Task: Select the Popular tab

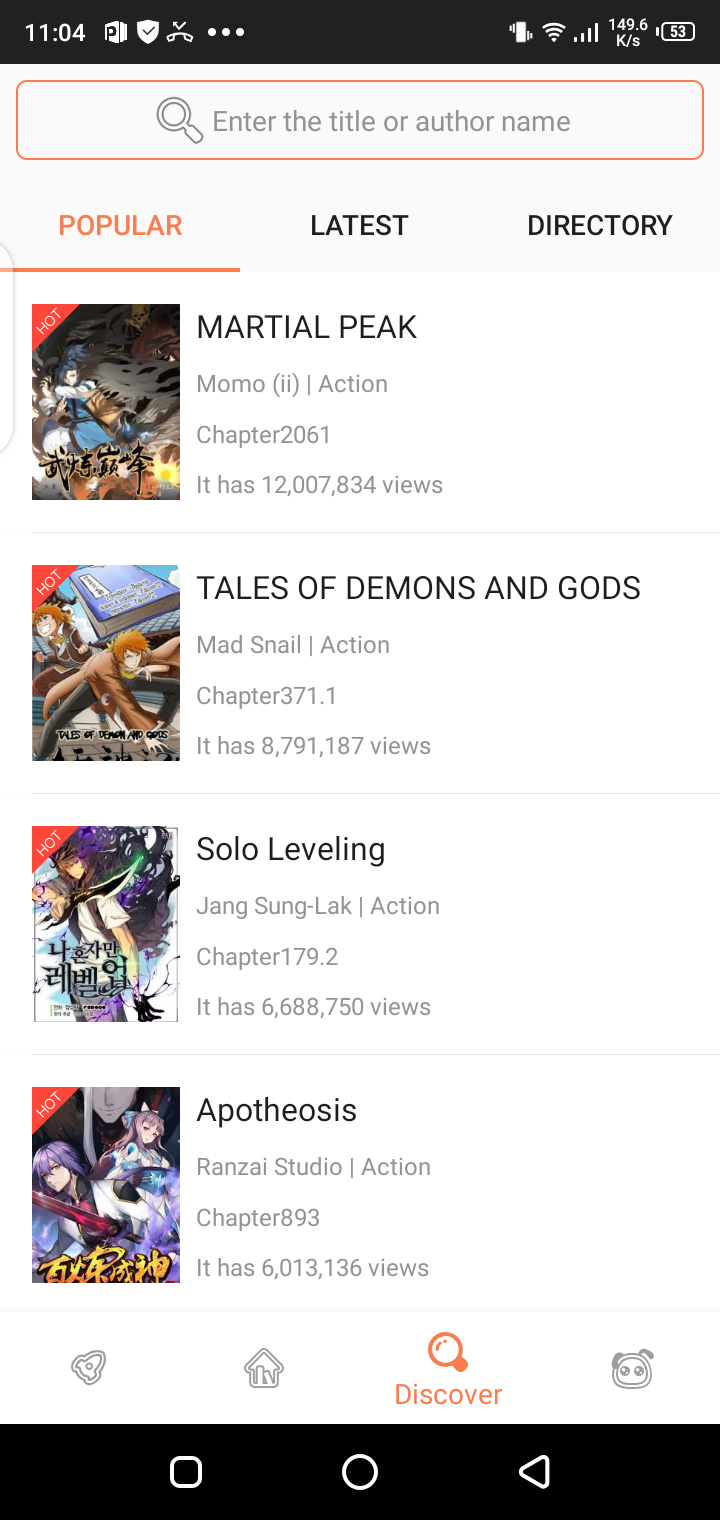Action: point(120,226)
